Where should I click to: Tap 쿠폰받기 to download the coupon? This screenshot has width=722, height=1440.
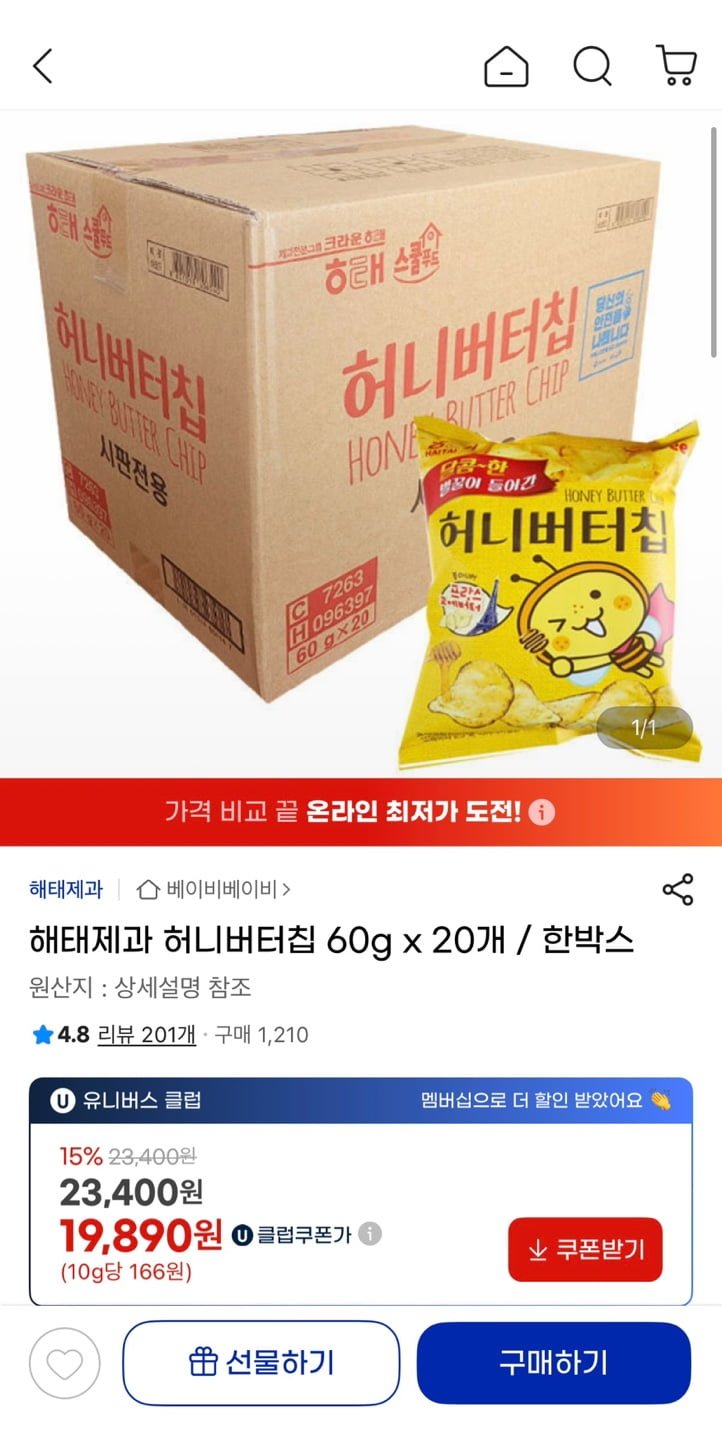(x=585, y=1249)
